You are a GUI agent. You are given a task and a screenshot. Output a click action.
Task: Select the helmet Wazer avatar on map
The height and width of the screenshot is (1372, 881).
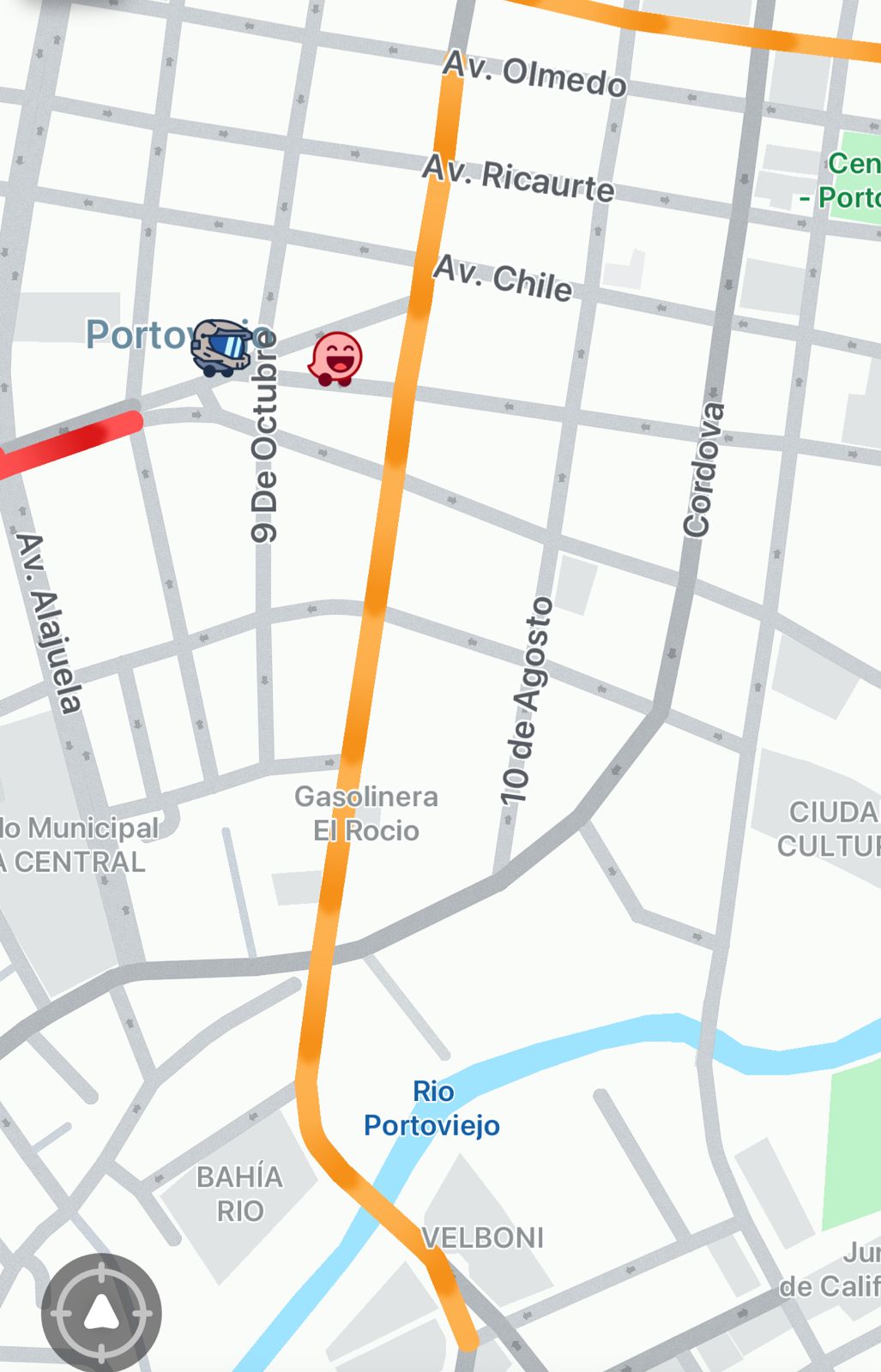tap(220, 346)
